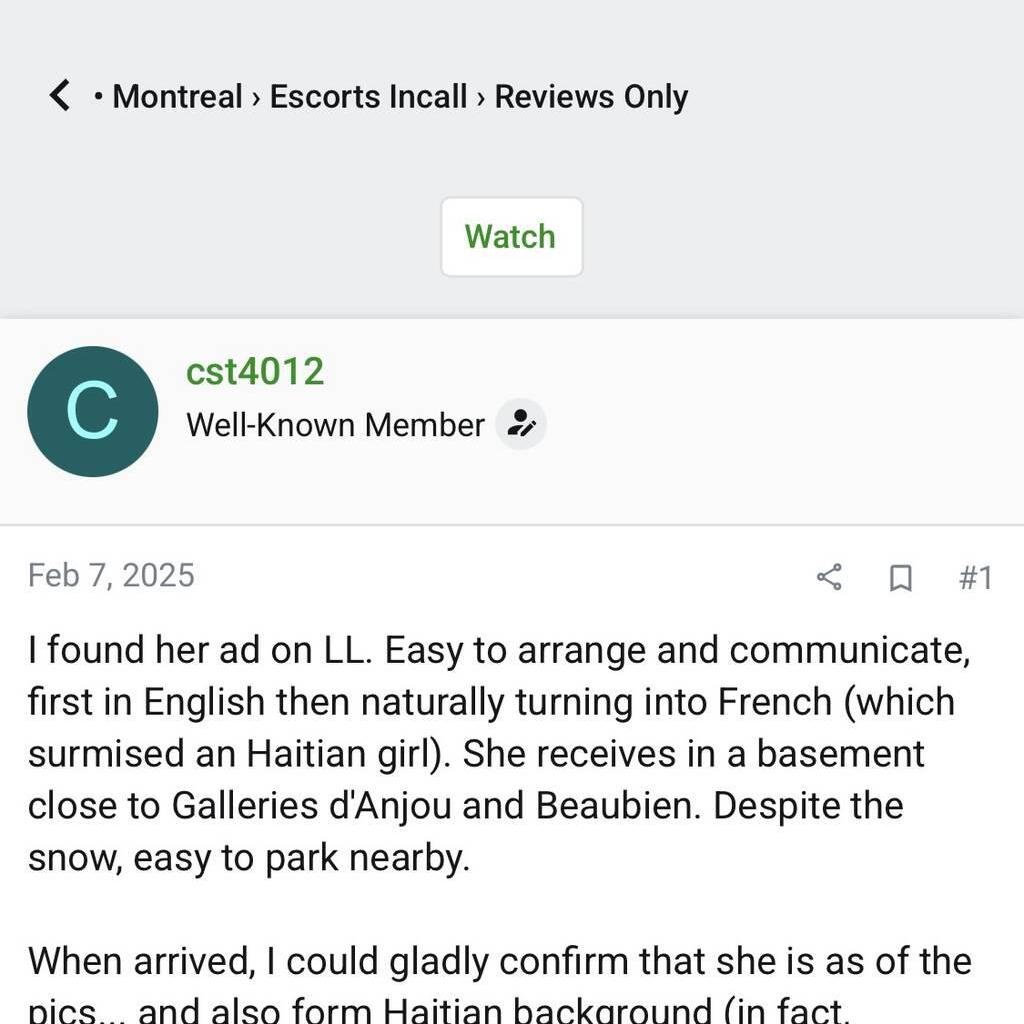Share this post
This screenshot has width=1024, height=1024.
click(829, 577)
